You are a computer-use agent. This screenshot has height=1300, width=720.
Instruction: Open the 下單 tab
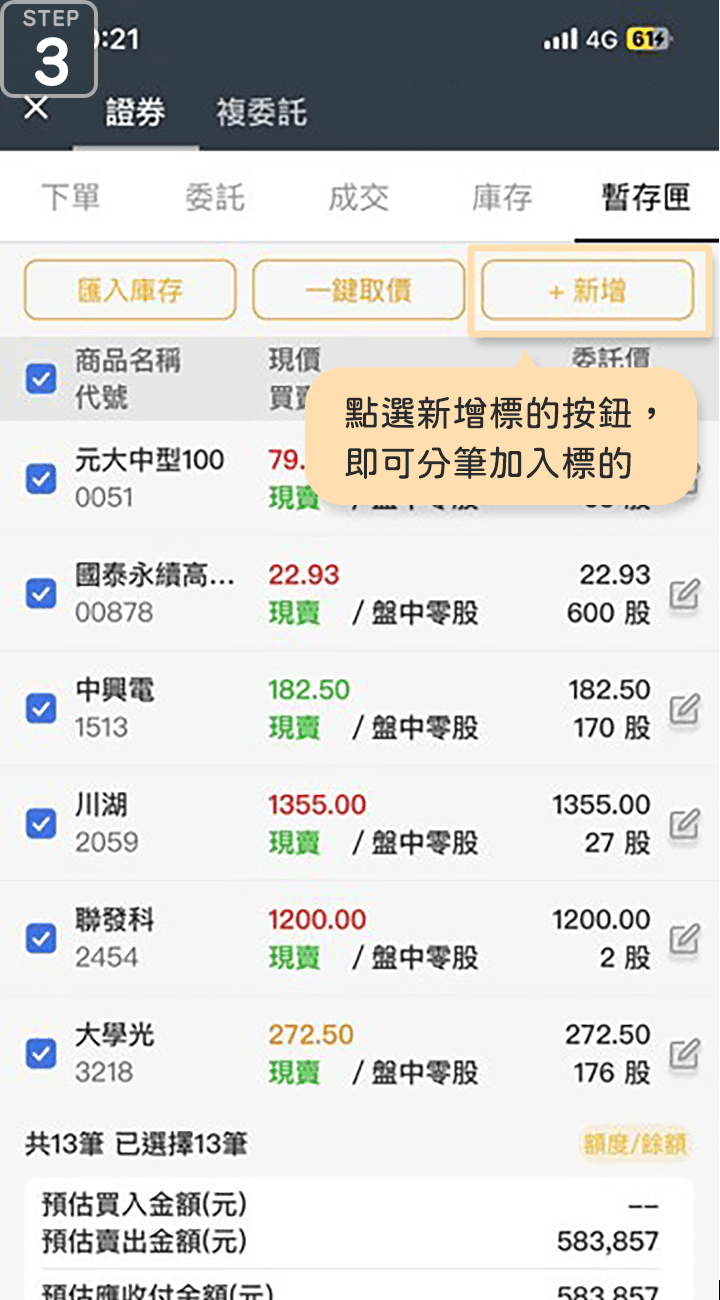pos(71,198)
